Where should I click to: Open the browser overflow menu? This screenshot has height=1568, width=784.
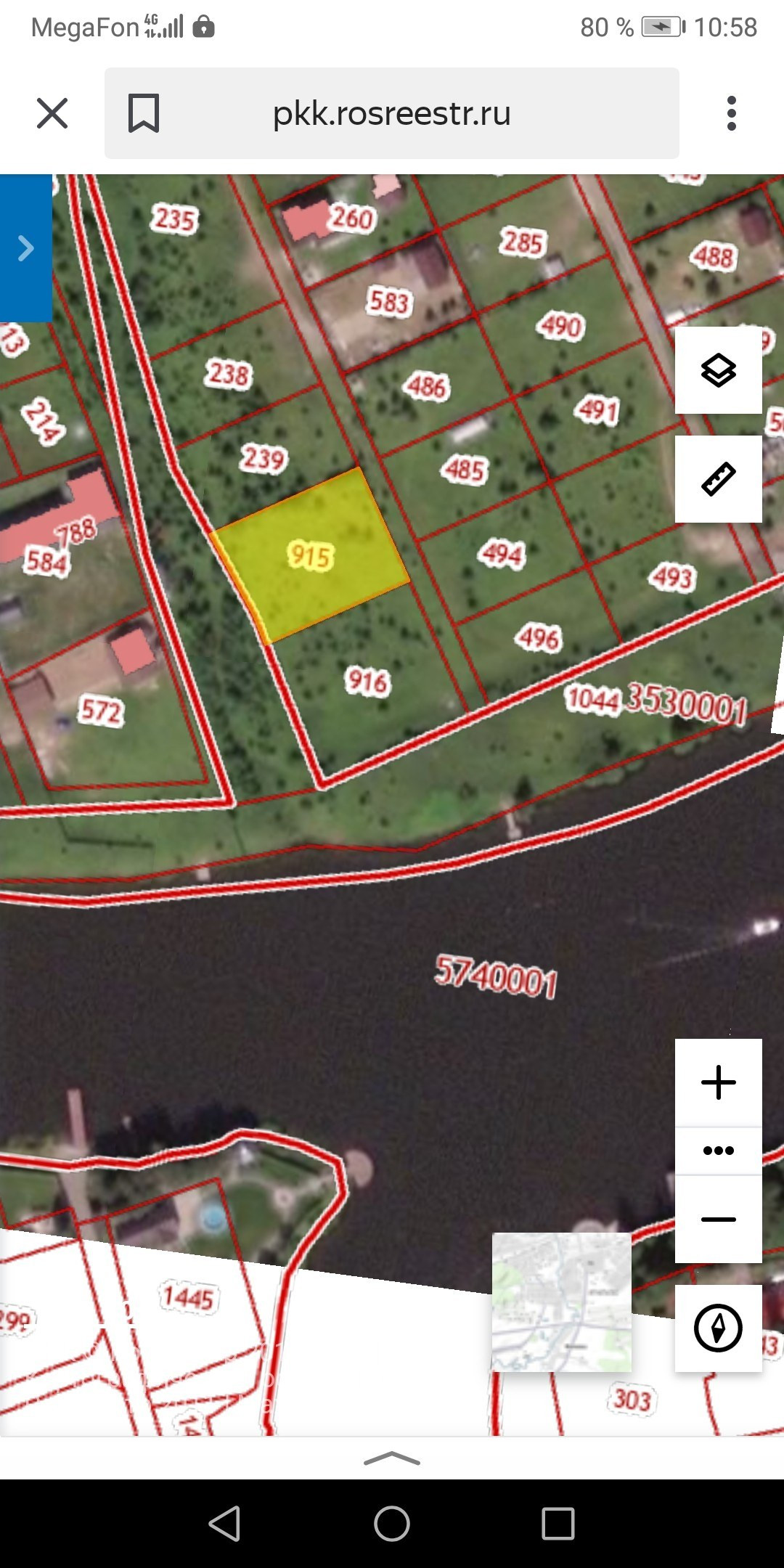[x=731, y=114]
